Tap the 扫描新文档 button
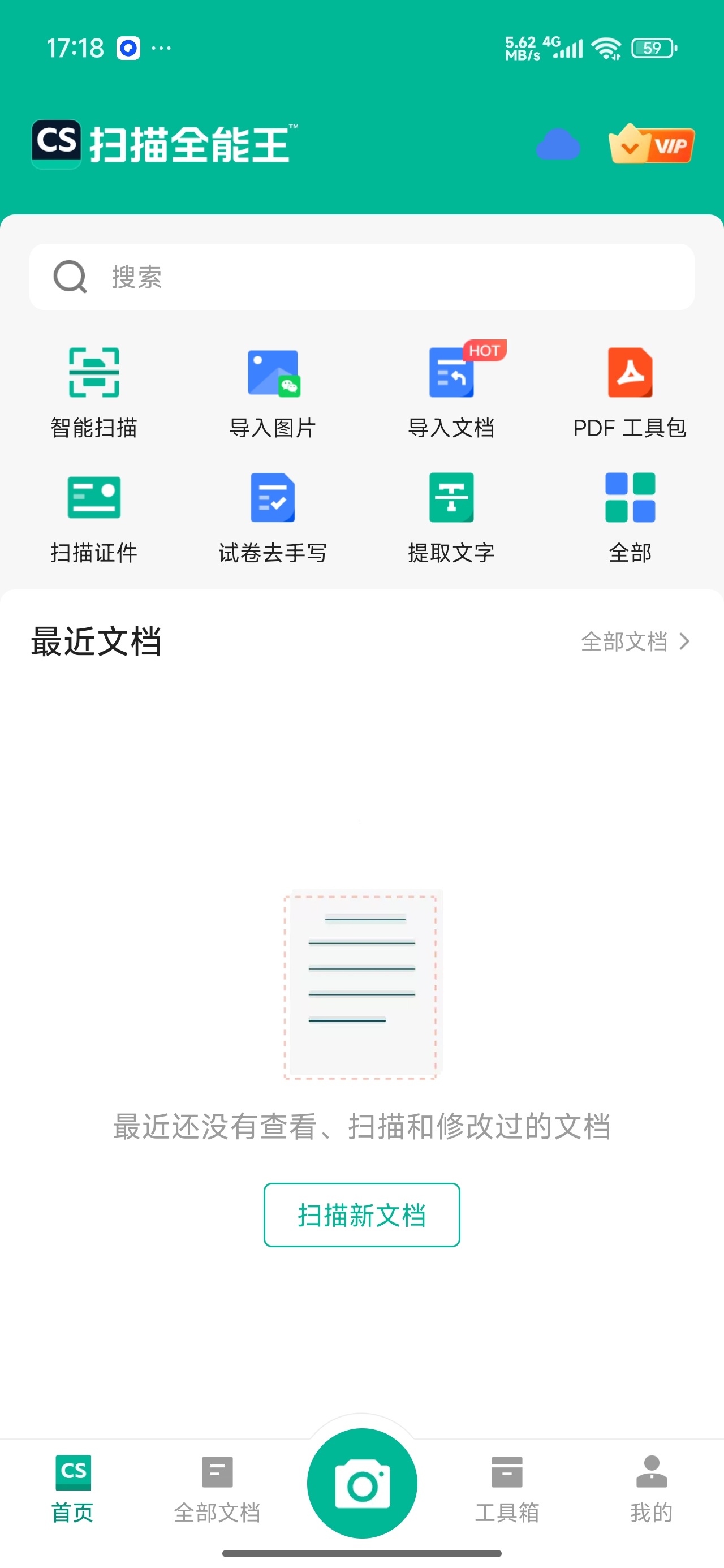Viewport: 724px width, 1568px height. 361,1215
